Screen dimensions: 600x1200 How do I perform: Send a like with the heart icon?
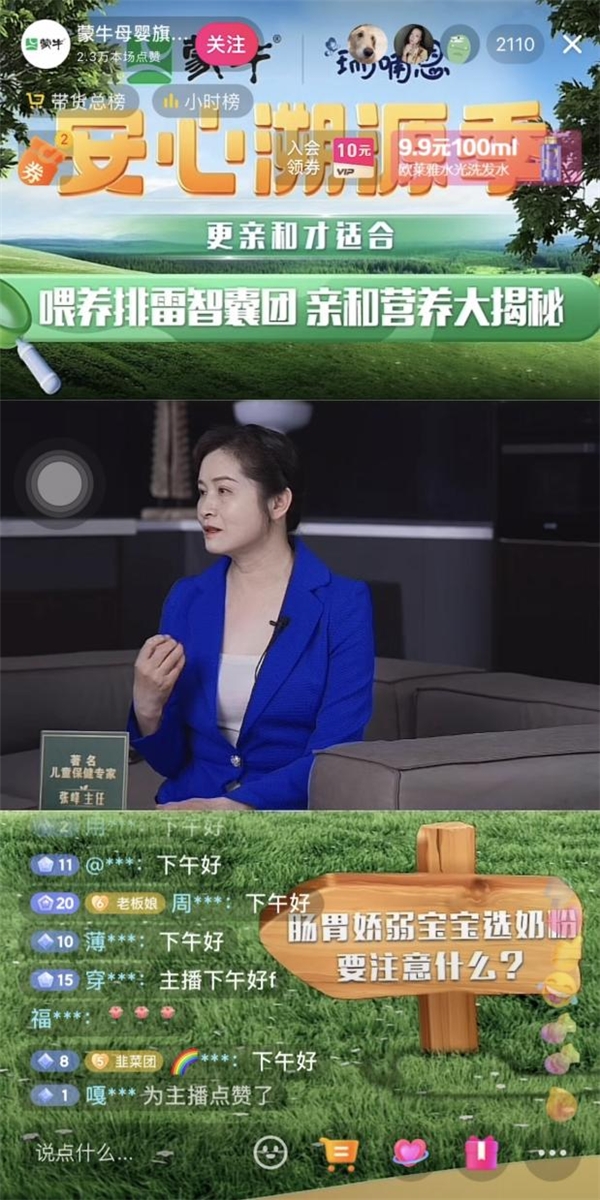click(x=410, y=1153)
